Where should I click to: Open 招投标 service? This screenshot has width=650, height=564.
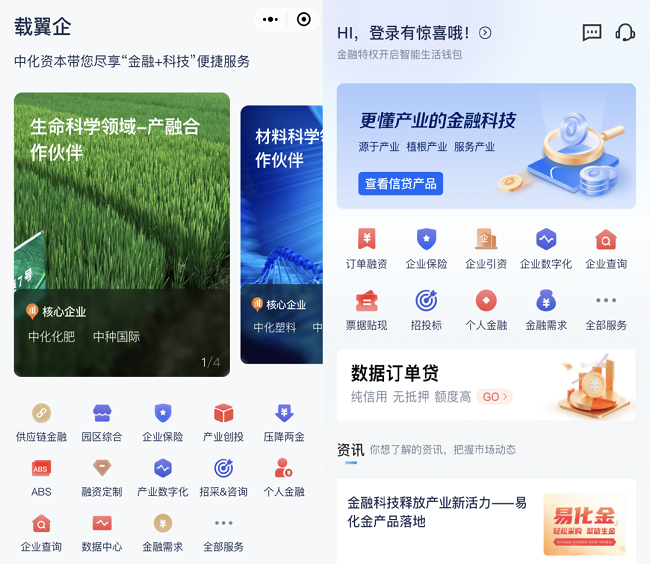click(426, 309)
